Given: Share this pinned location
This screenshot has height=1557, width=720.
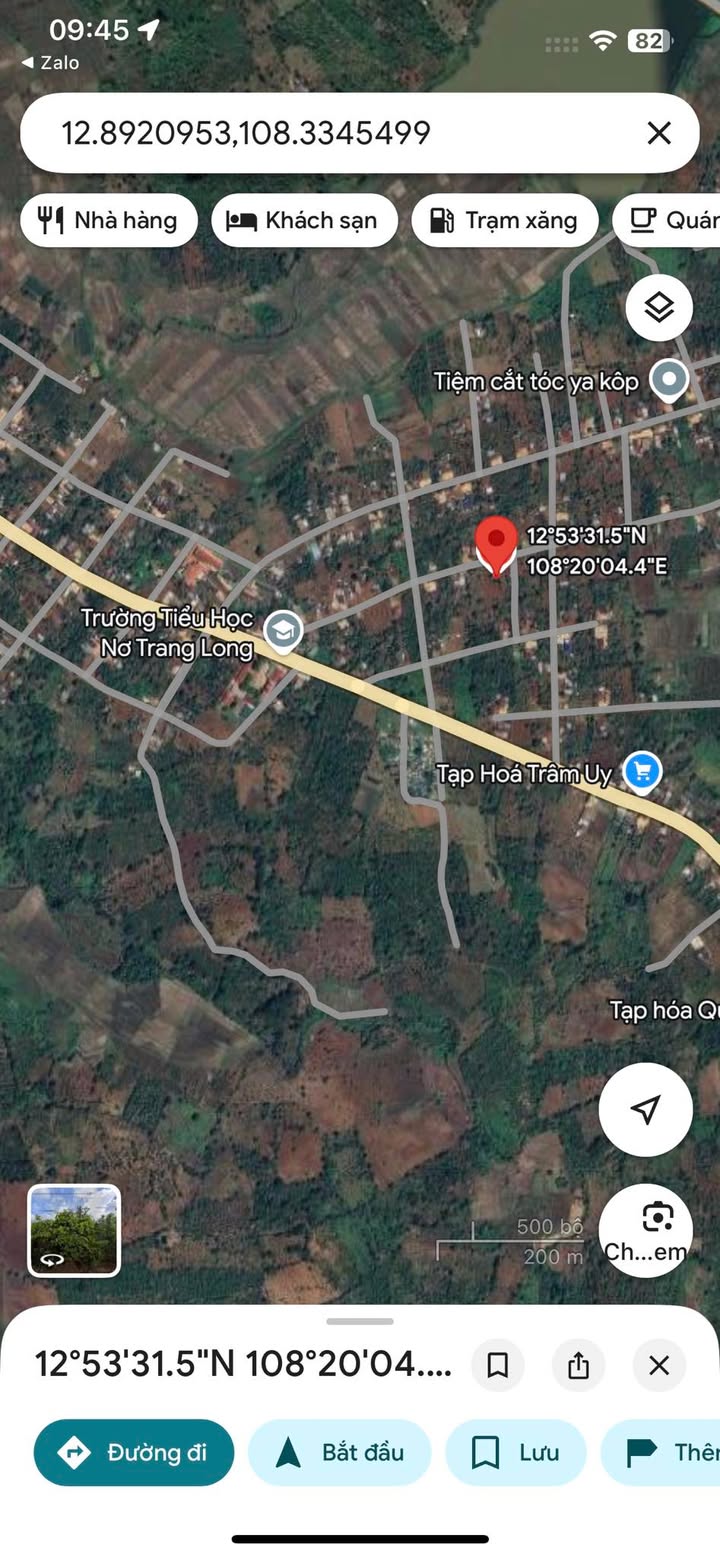Looking at the screenshot, I should pos(578,1365).
